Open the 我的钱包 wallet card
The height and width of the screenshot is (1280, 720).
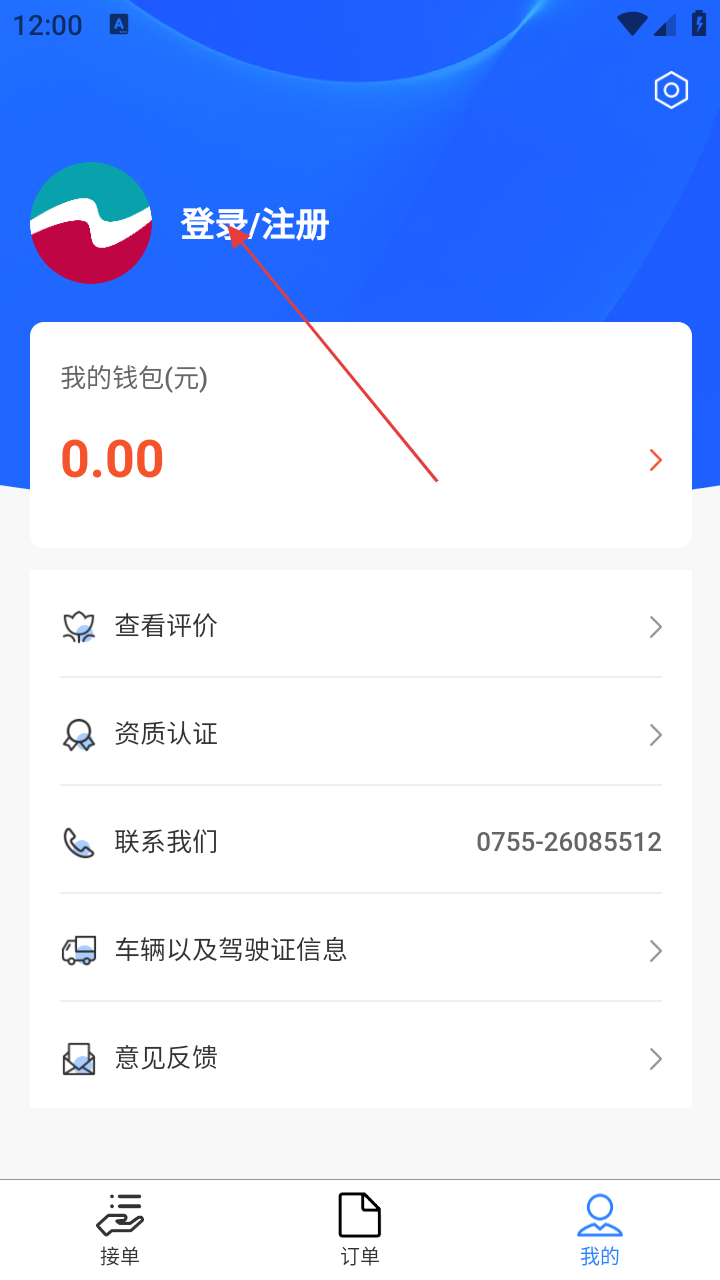click(361, 435)
